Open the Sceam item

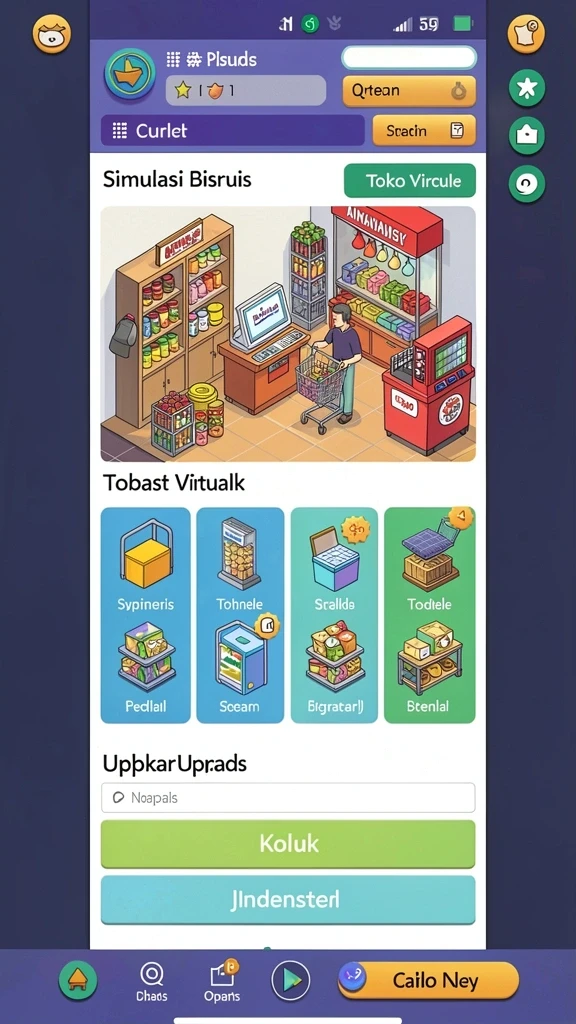click(240, 668)
